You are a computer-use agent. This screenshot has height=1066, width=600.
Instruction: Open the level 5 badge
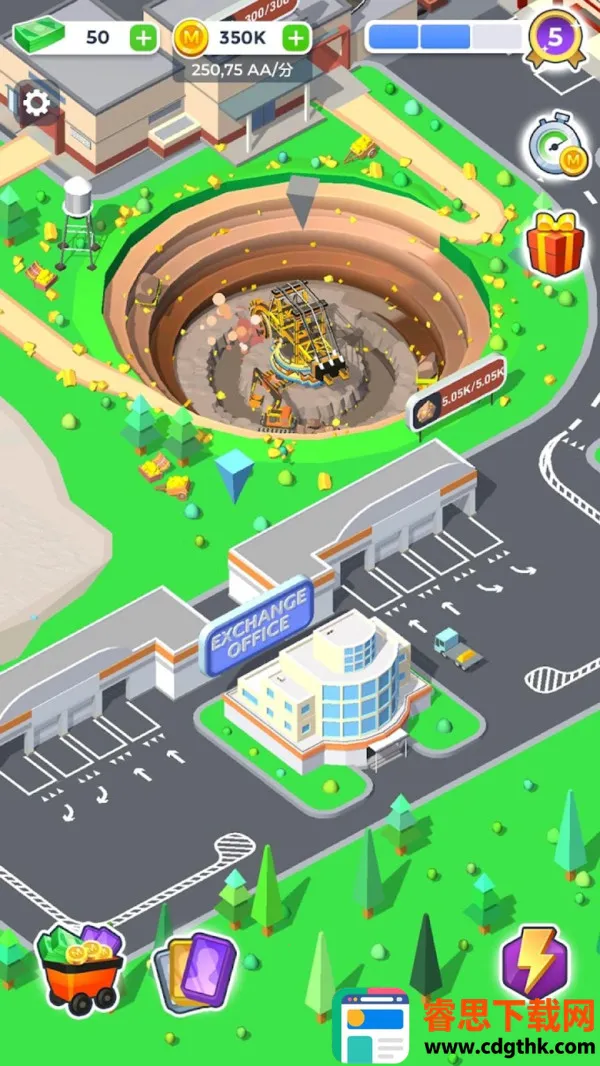pos(554,37)
